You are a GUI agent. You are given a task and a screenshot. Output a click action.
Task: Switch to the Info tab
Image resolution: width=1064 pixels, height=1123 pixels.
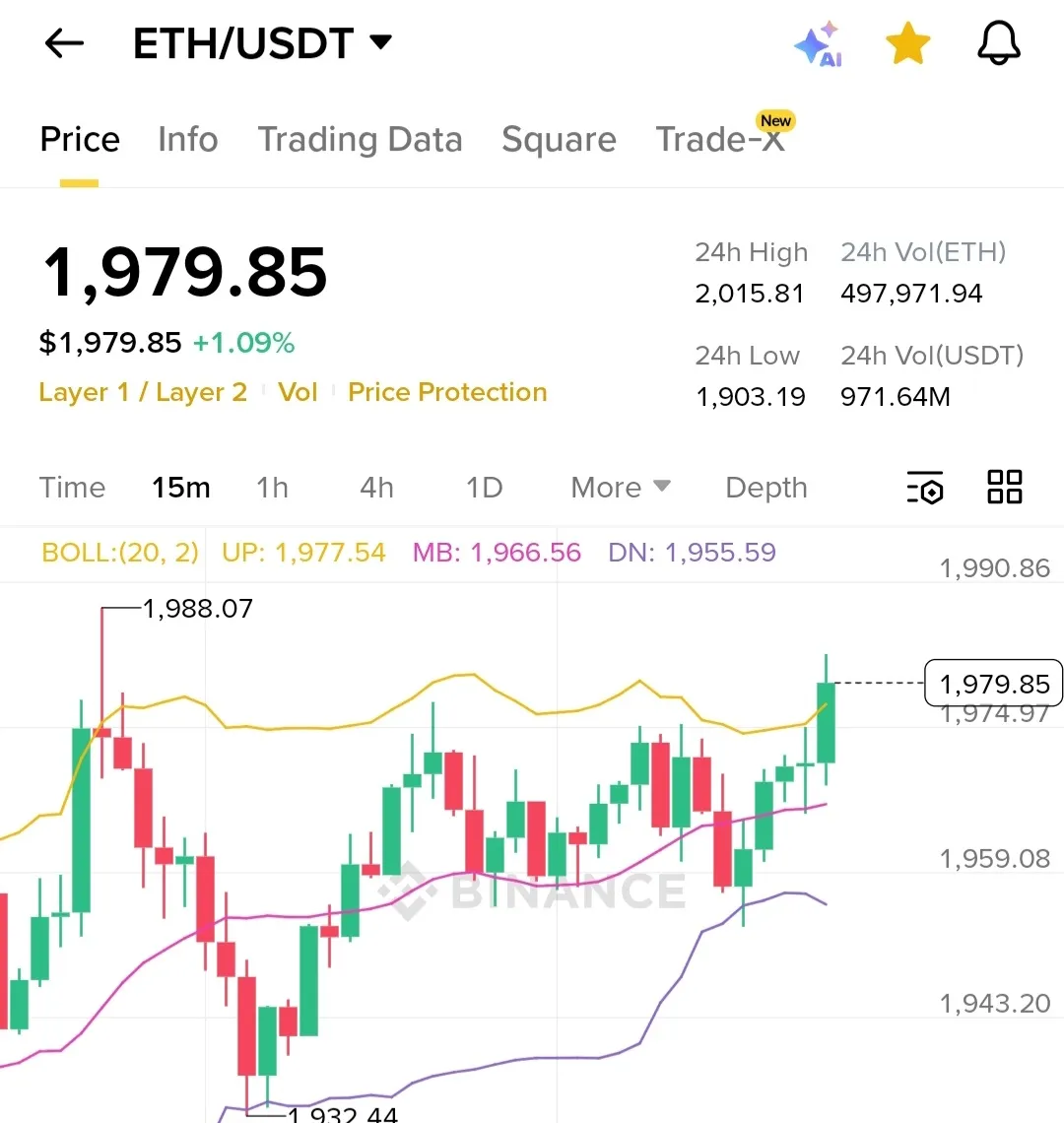(187, 140)
